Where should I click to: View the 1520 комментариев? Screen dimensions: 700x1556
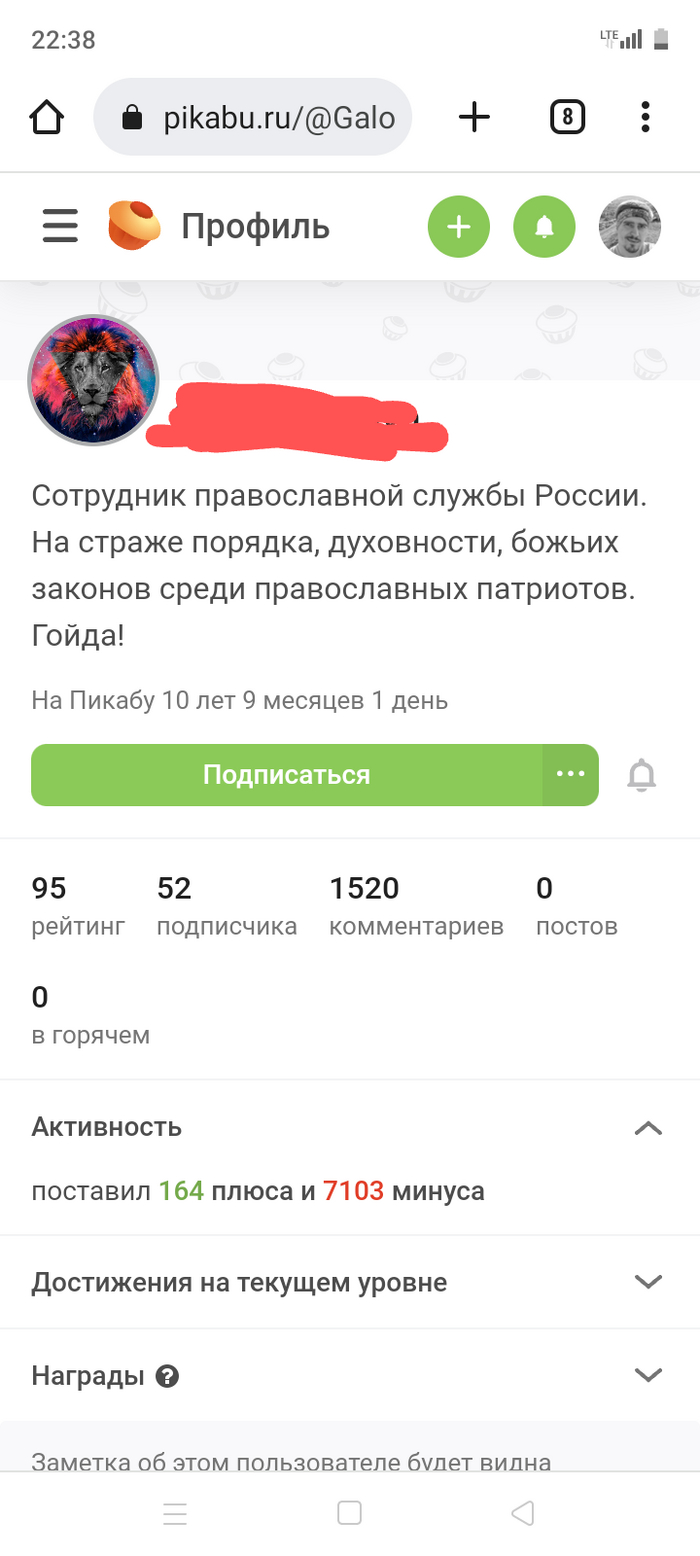(x=416, y=906)
